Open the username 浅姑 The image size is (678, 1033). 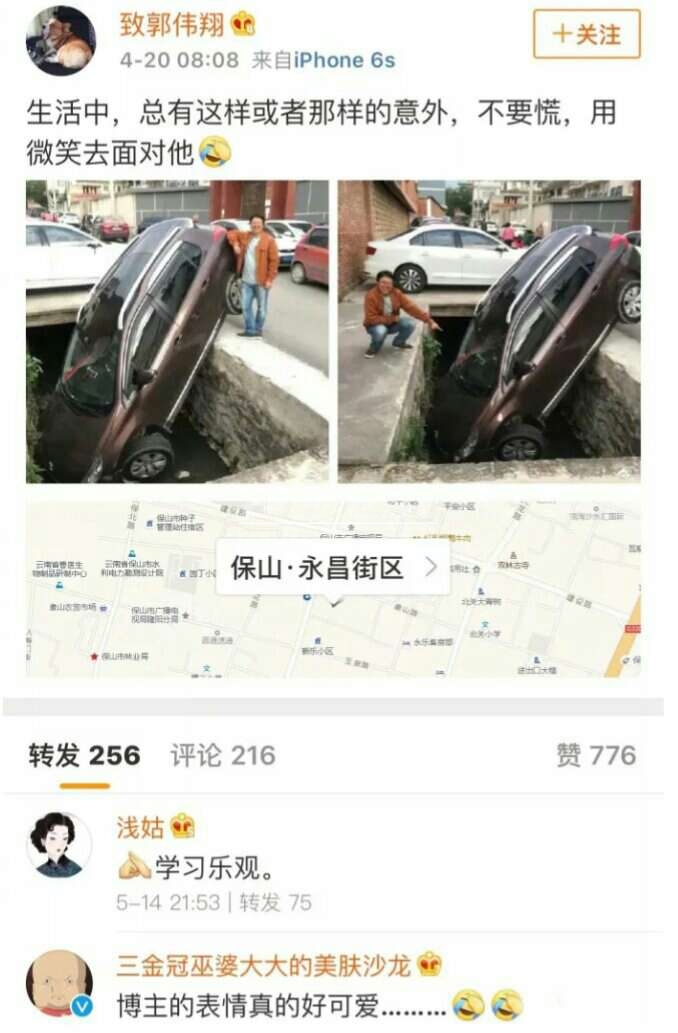tap(140, 826)
